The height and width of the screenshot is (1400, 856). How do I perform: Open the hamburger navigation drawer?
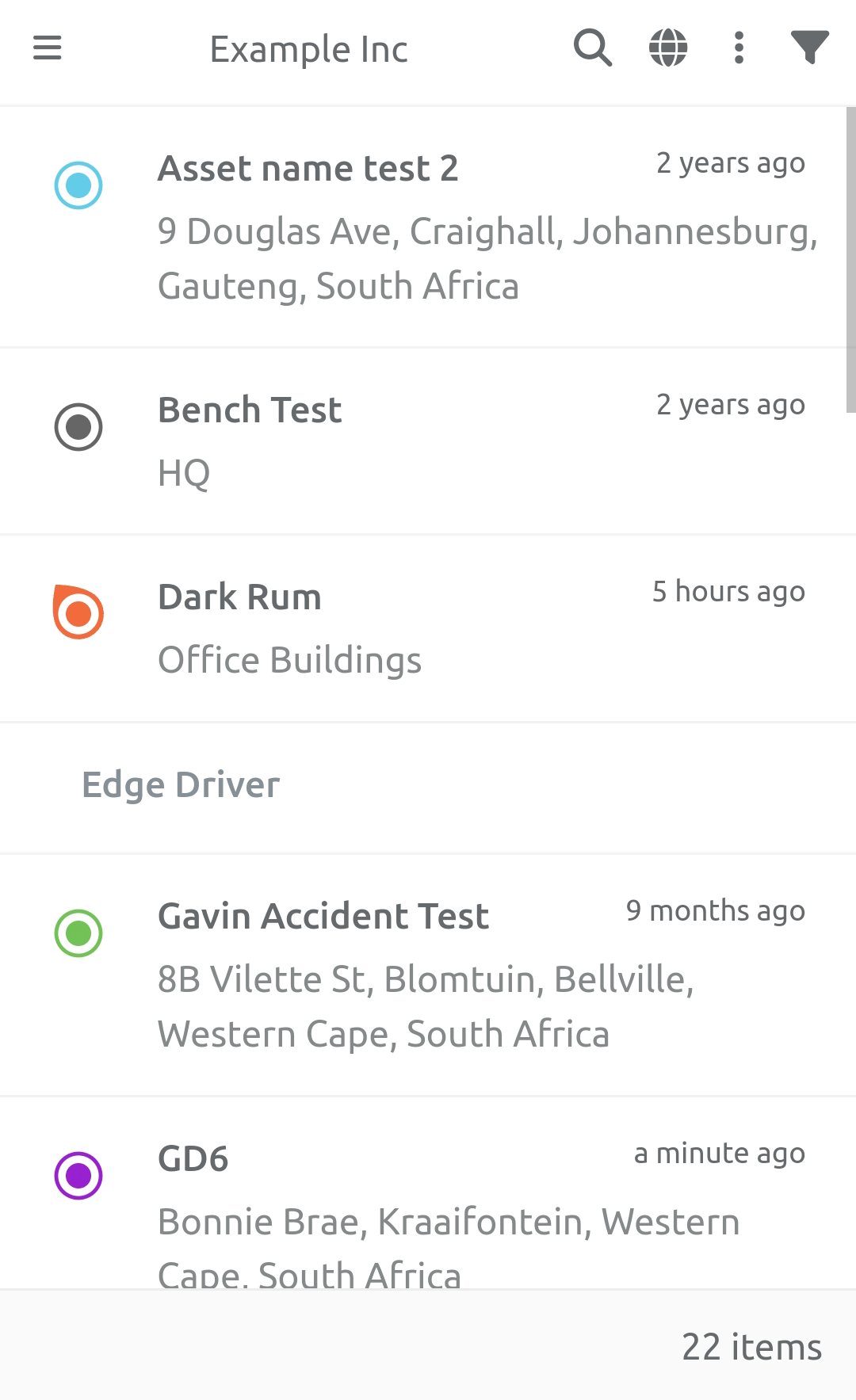[47, 48]
